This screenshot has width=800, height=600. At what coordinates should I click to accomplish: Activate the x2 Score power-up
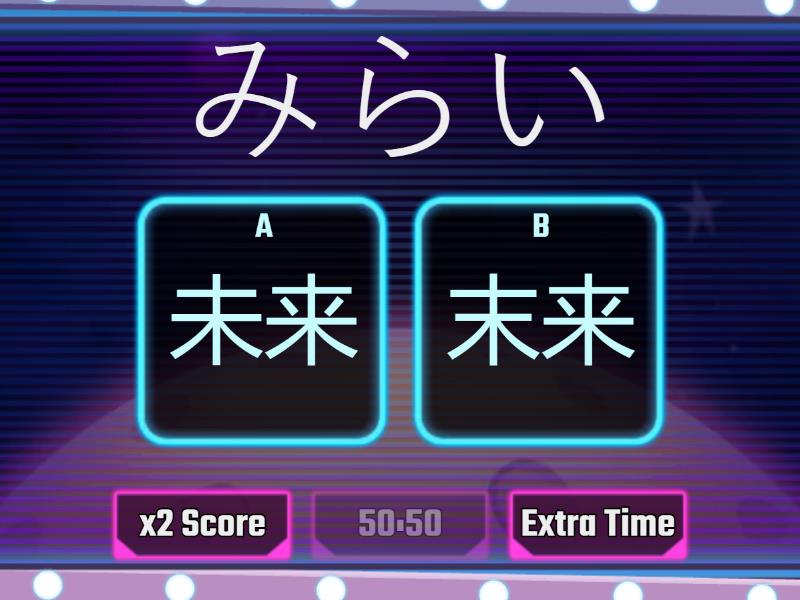(x=203, y=523)
